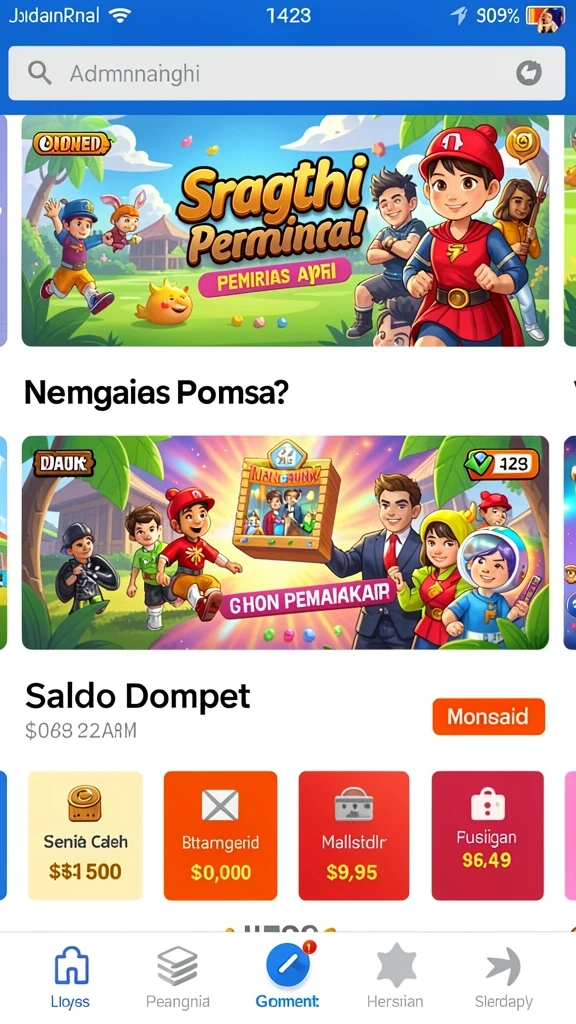
Task: Open the Slerdaply tab
Action: click(504, 978)
